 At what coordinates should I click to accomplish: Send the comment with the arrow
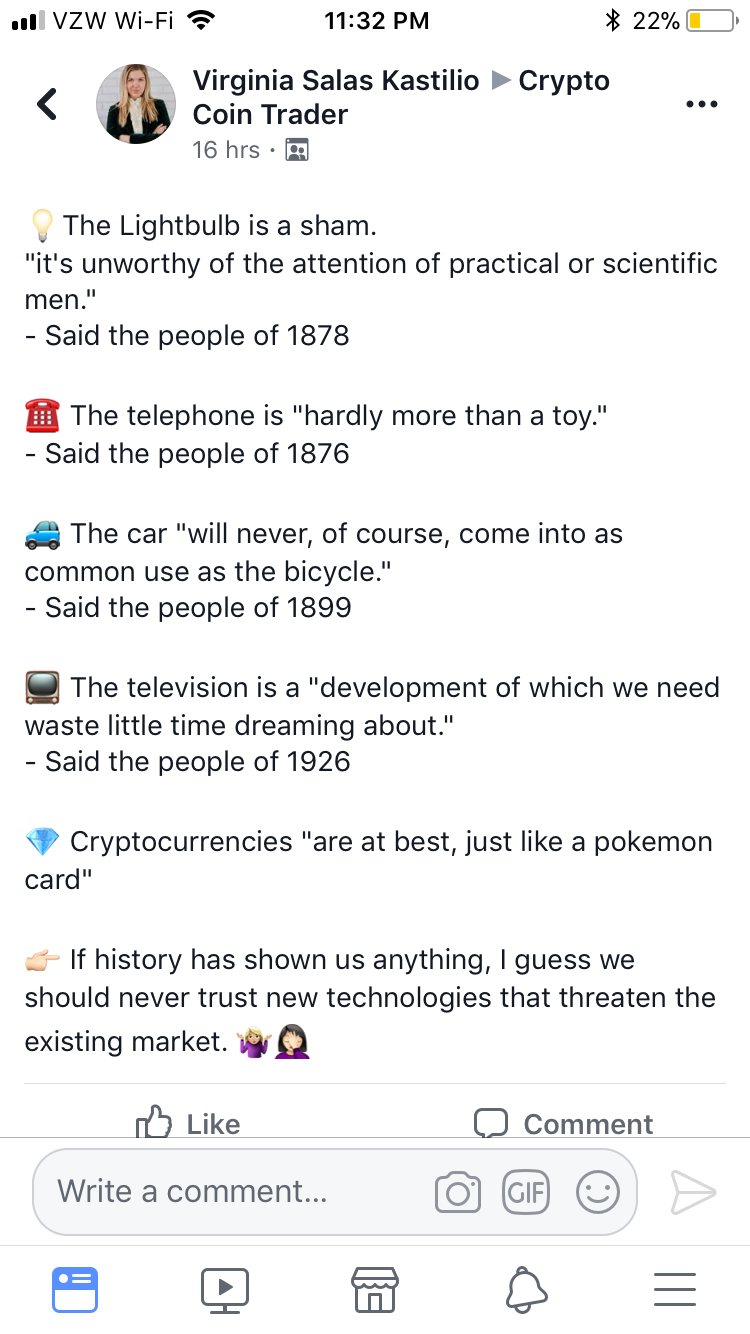(x=693, y=1192)
